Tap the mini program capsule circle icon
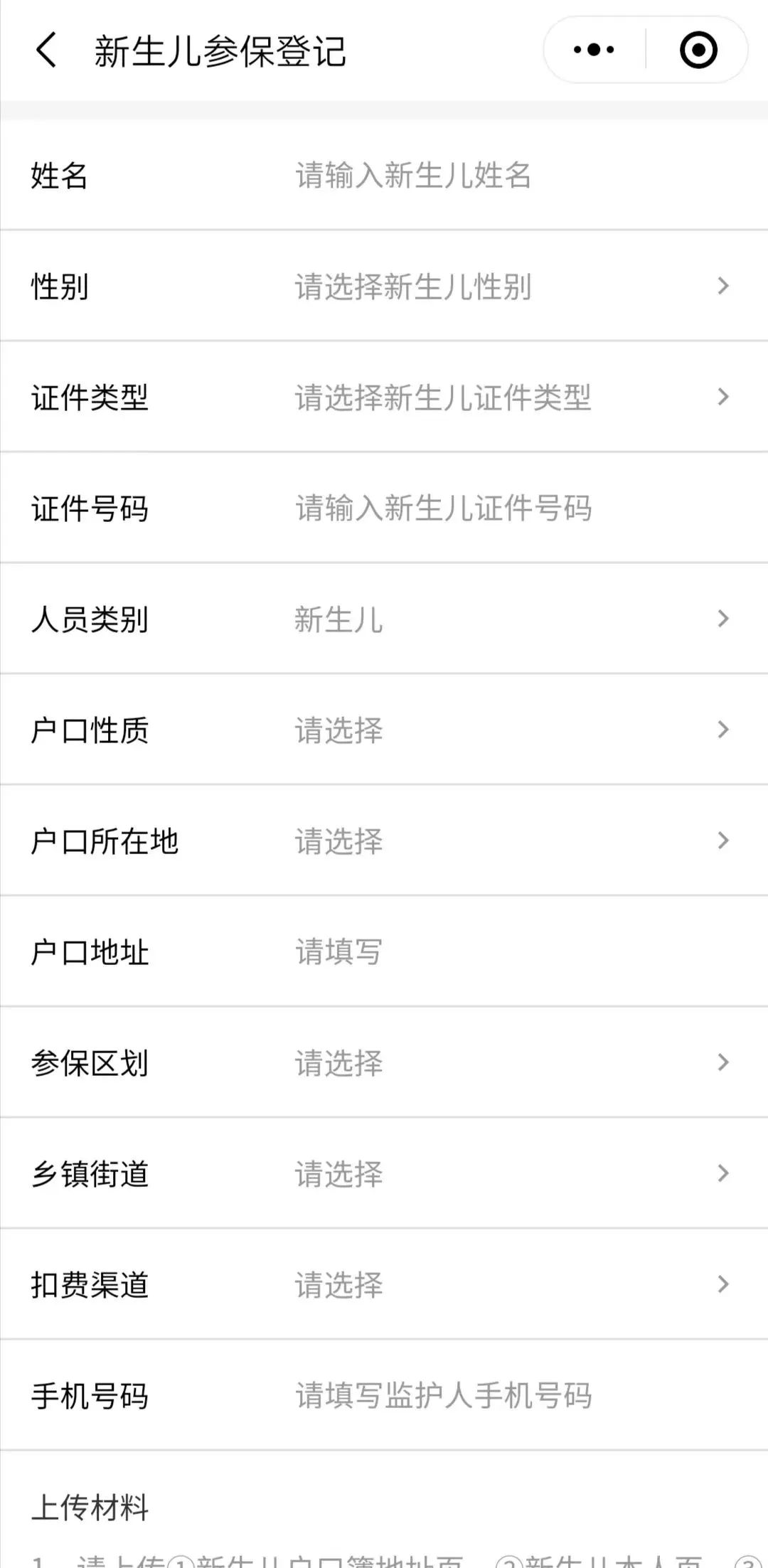Screen dimensions: 768x1568 [x=697, y=50]
